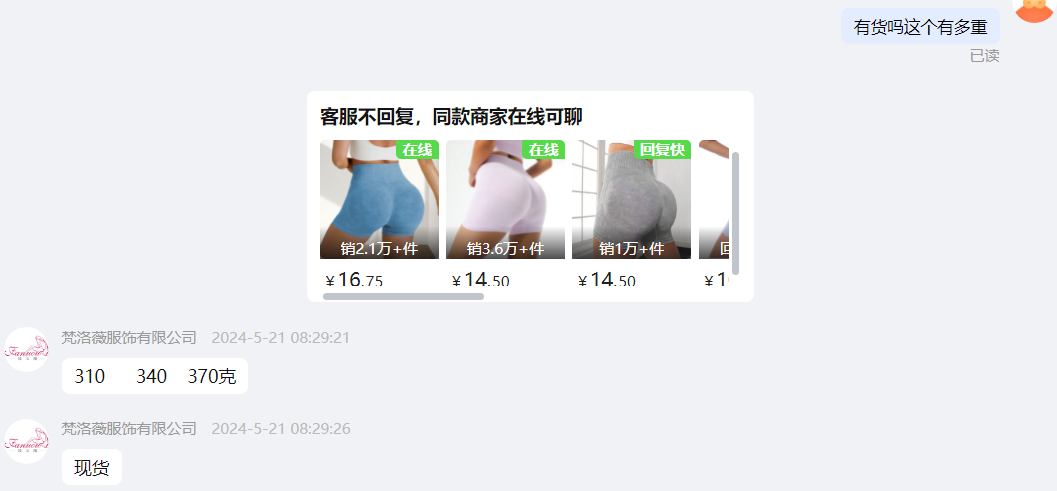
Task: Open my own avatar at top right
Action: click(1036, 8)
